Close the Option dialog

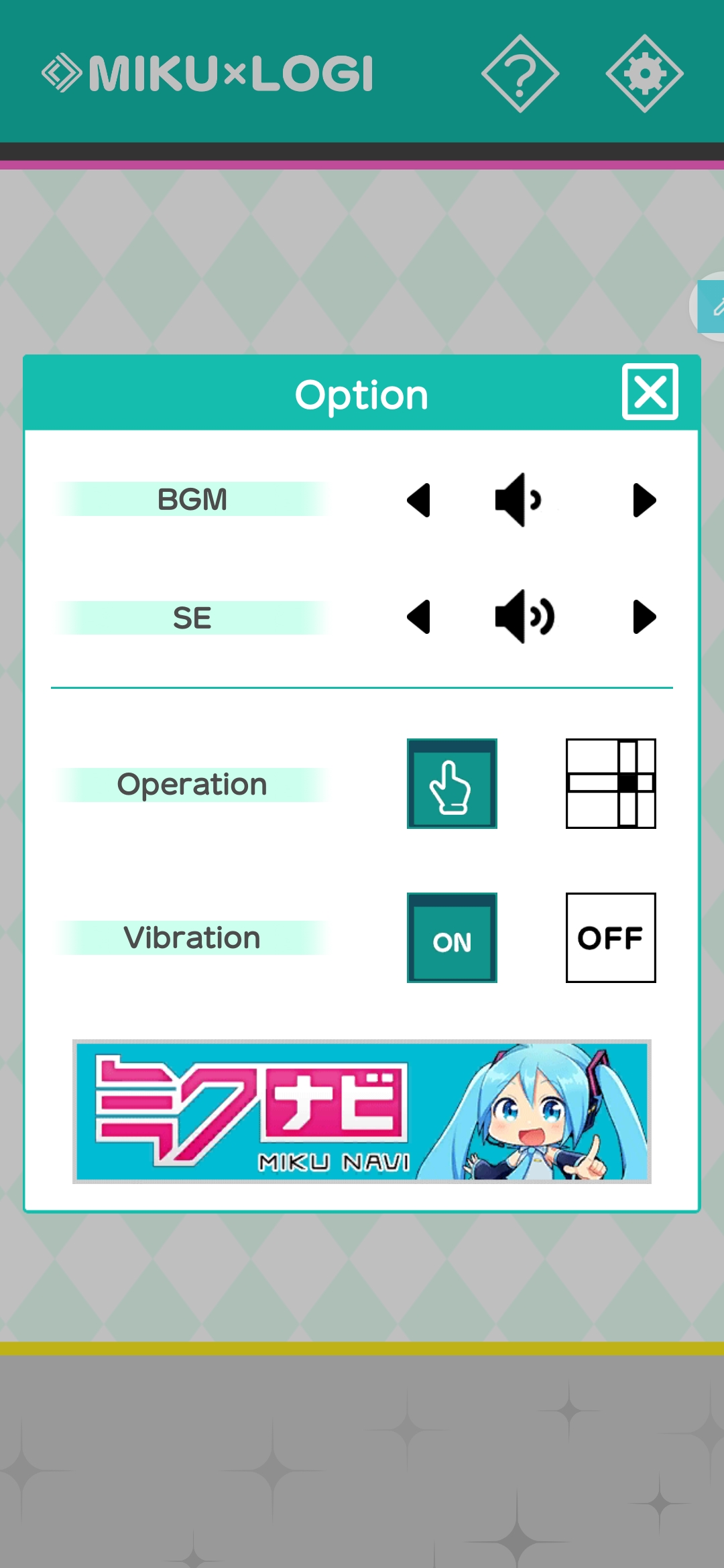(x=650, y=392)
